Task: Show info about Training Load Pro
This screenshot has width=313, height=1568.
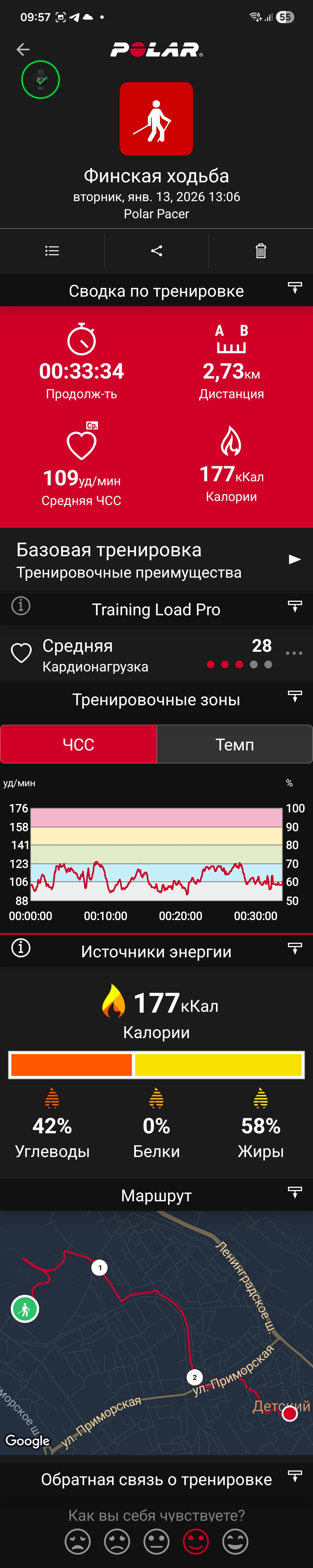Action: [x=21, y=606]
